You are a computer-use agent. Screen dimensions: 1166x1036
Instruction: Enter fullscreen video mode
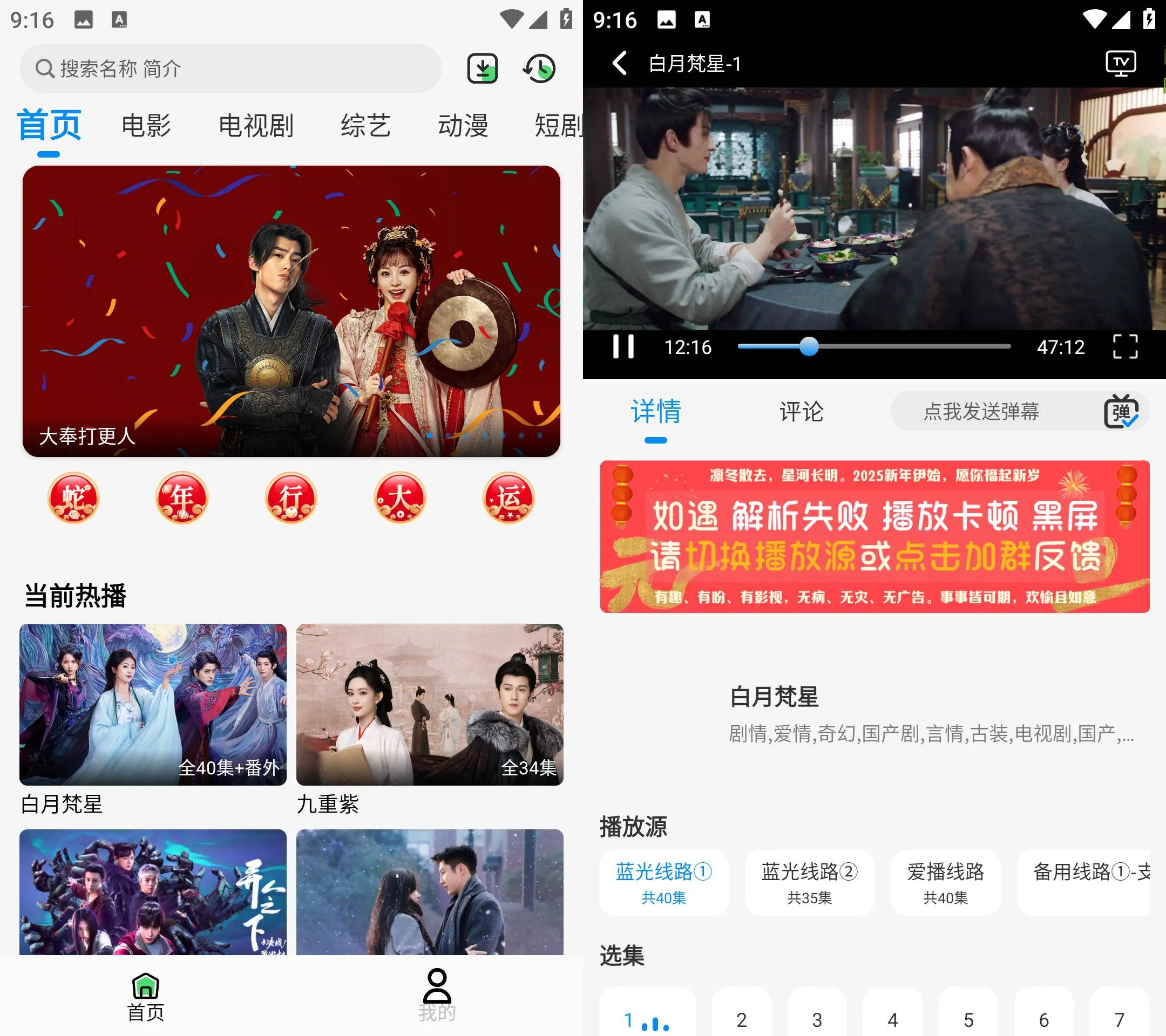pos(1125,346)
